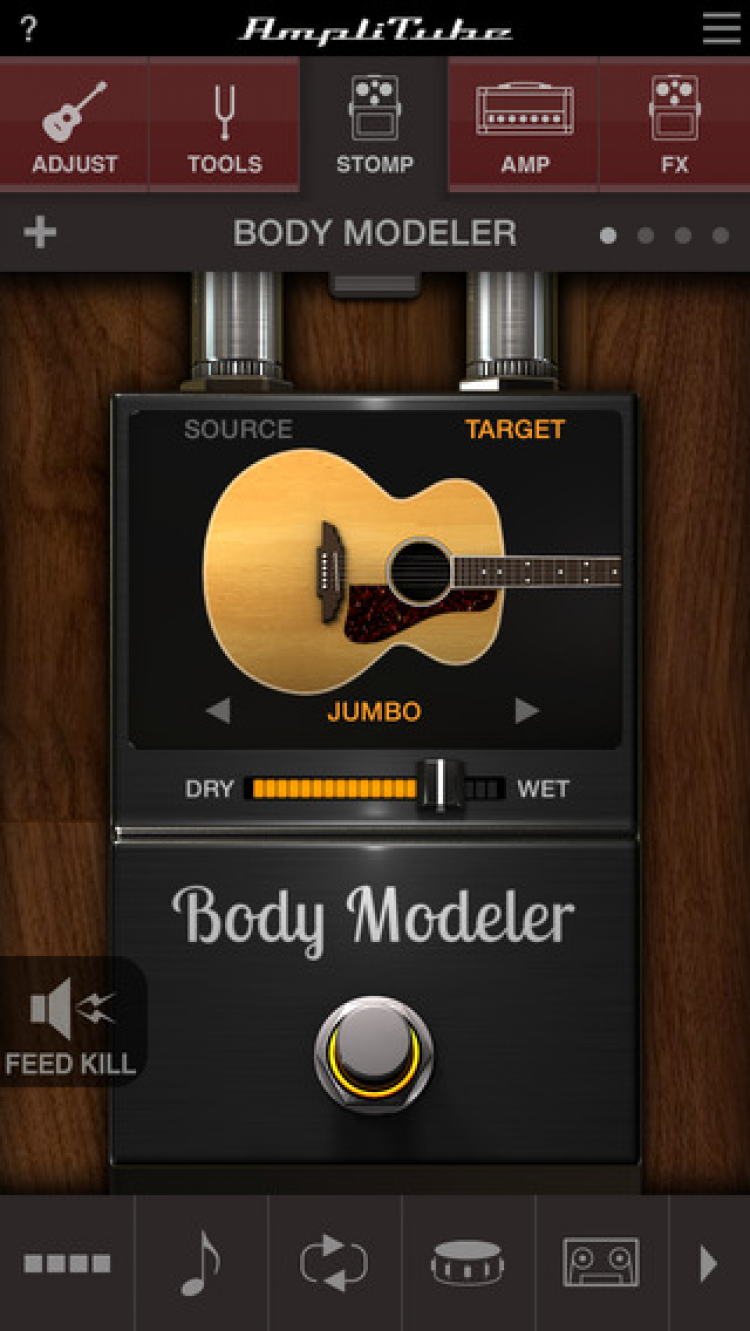Open the hamburger menu
This screenshot has width=750, height=1331.
click(x=721, y=28)
